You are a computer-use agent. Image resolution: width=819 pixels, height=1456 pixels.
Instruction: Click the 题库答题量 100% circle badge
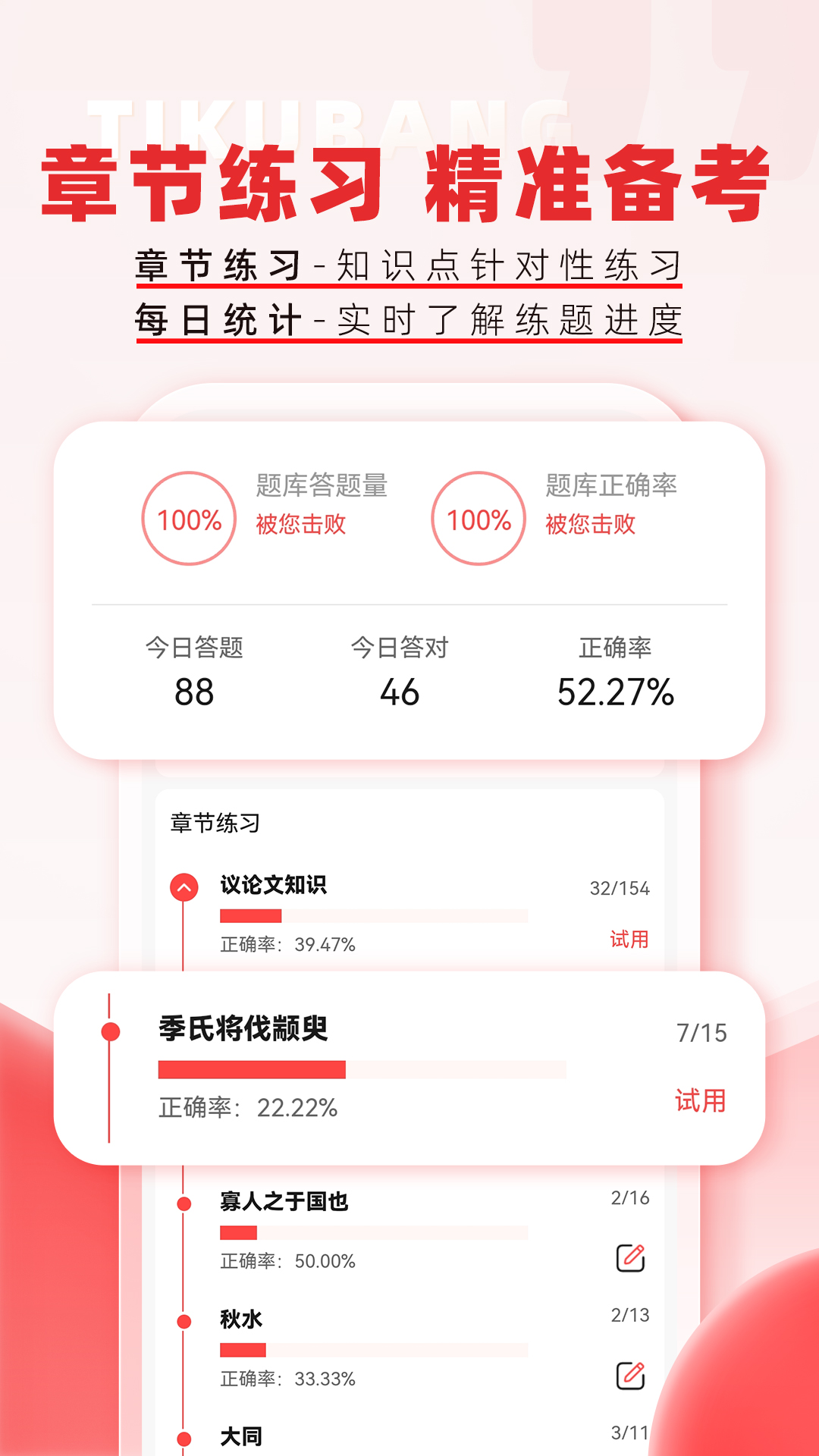188,519
